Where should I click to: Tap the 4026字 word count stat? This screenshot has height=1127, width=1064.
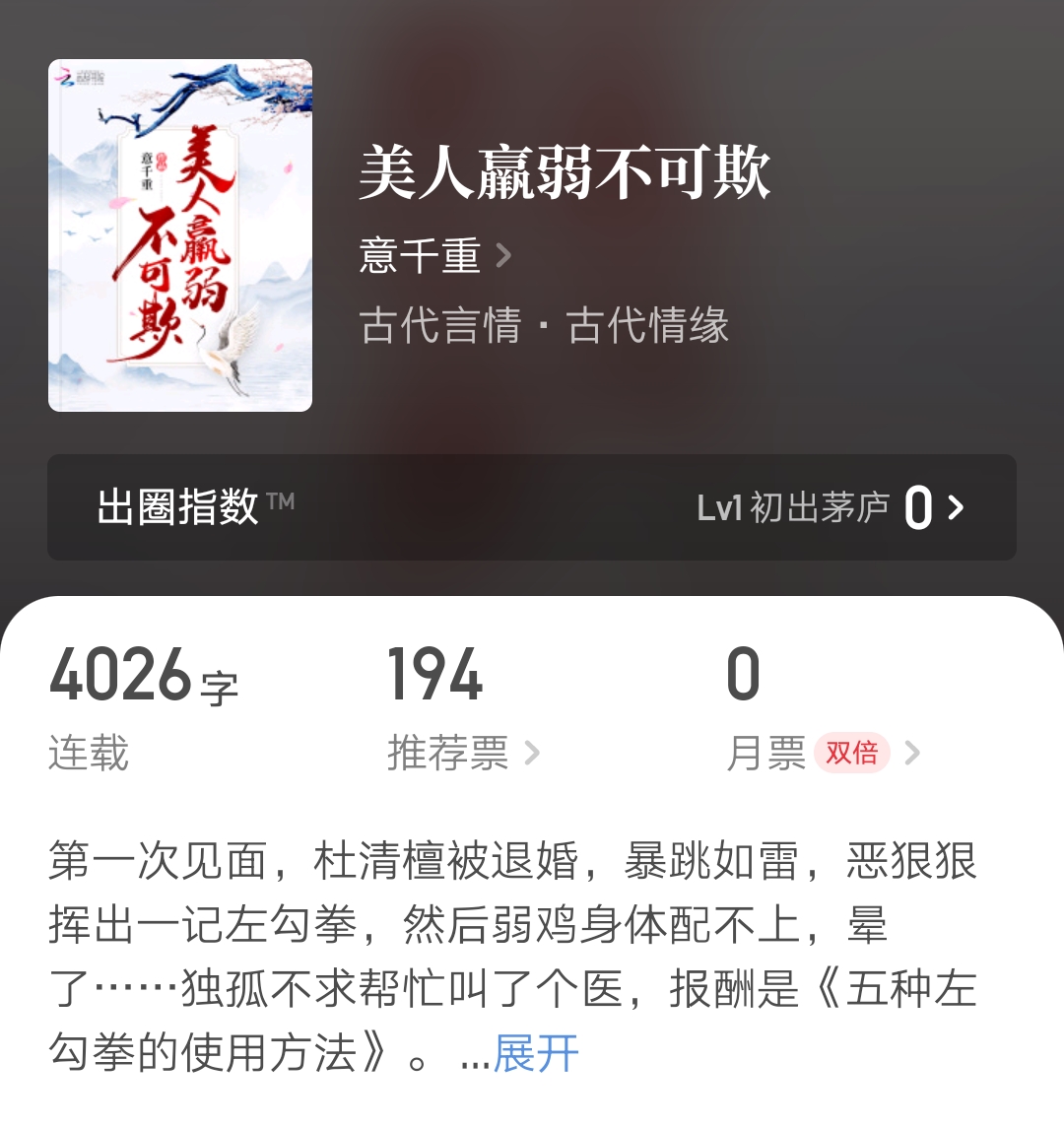tap(144, 675)
